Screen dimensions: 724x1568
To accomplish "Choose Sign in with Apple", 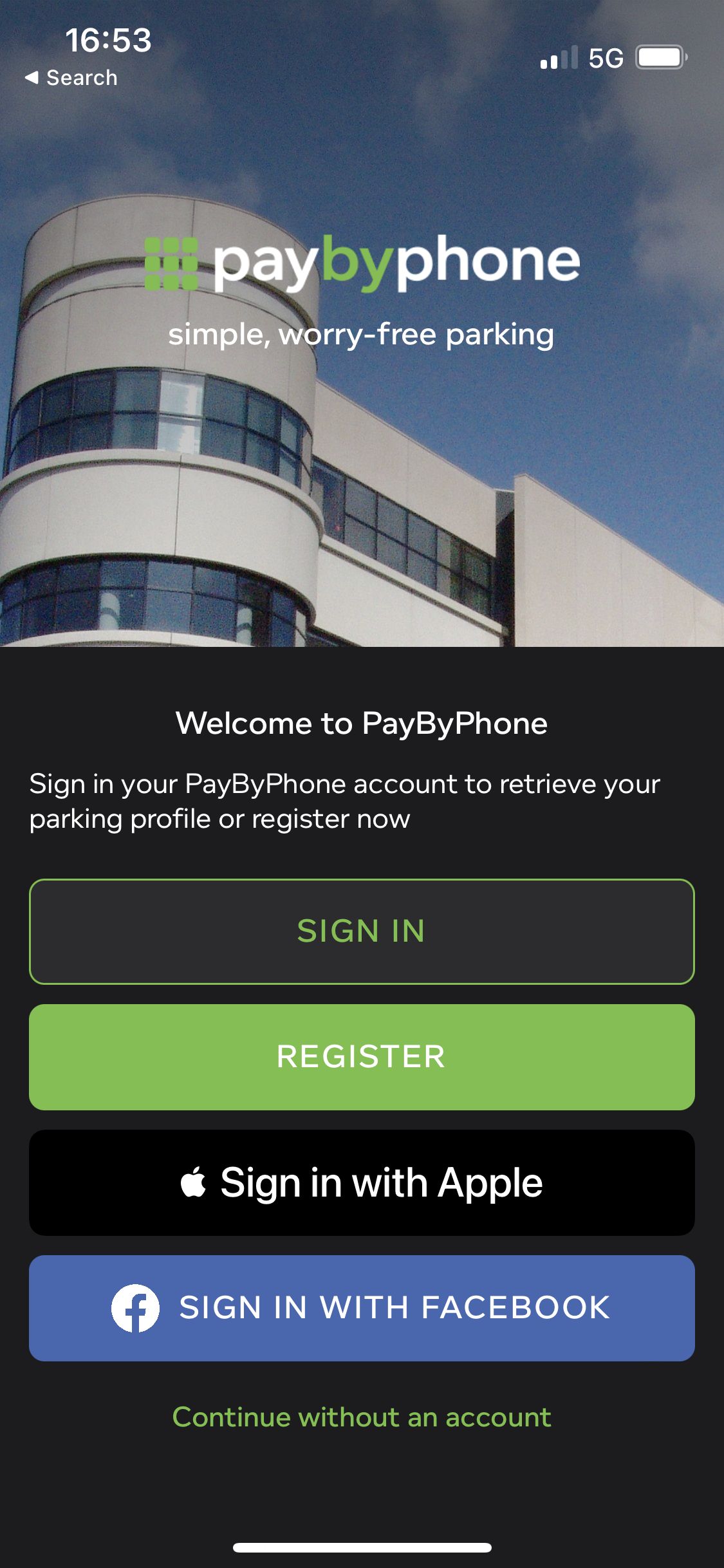I will 362,1182.
